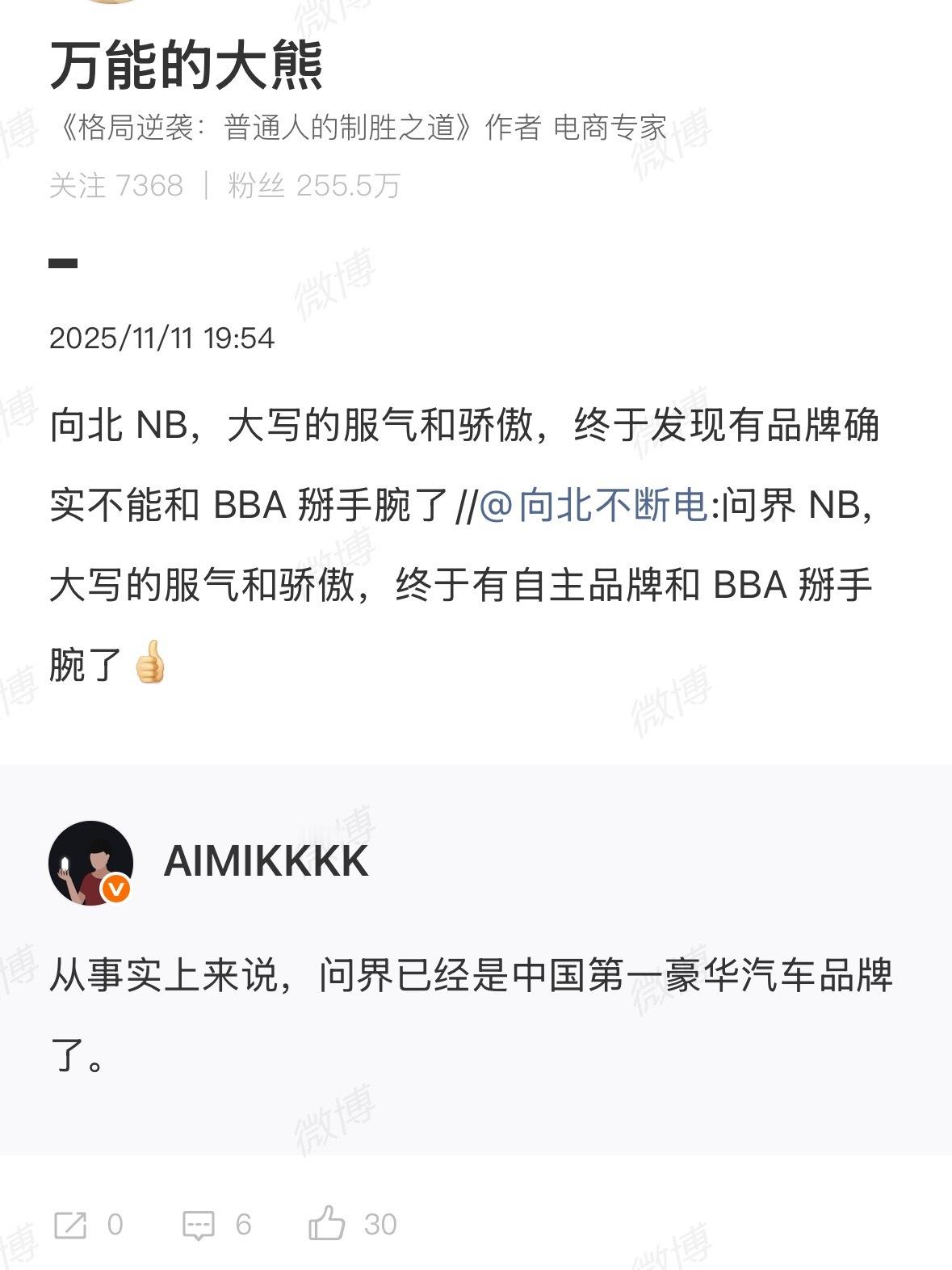Image resolution: width=952 pixels, height=1270 pixels.
Task: View the 粉丝 255.5万 followers count
Action: point(311,186)
